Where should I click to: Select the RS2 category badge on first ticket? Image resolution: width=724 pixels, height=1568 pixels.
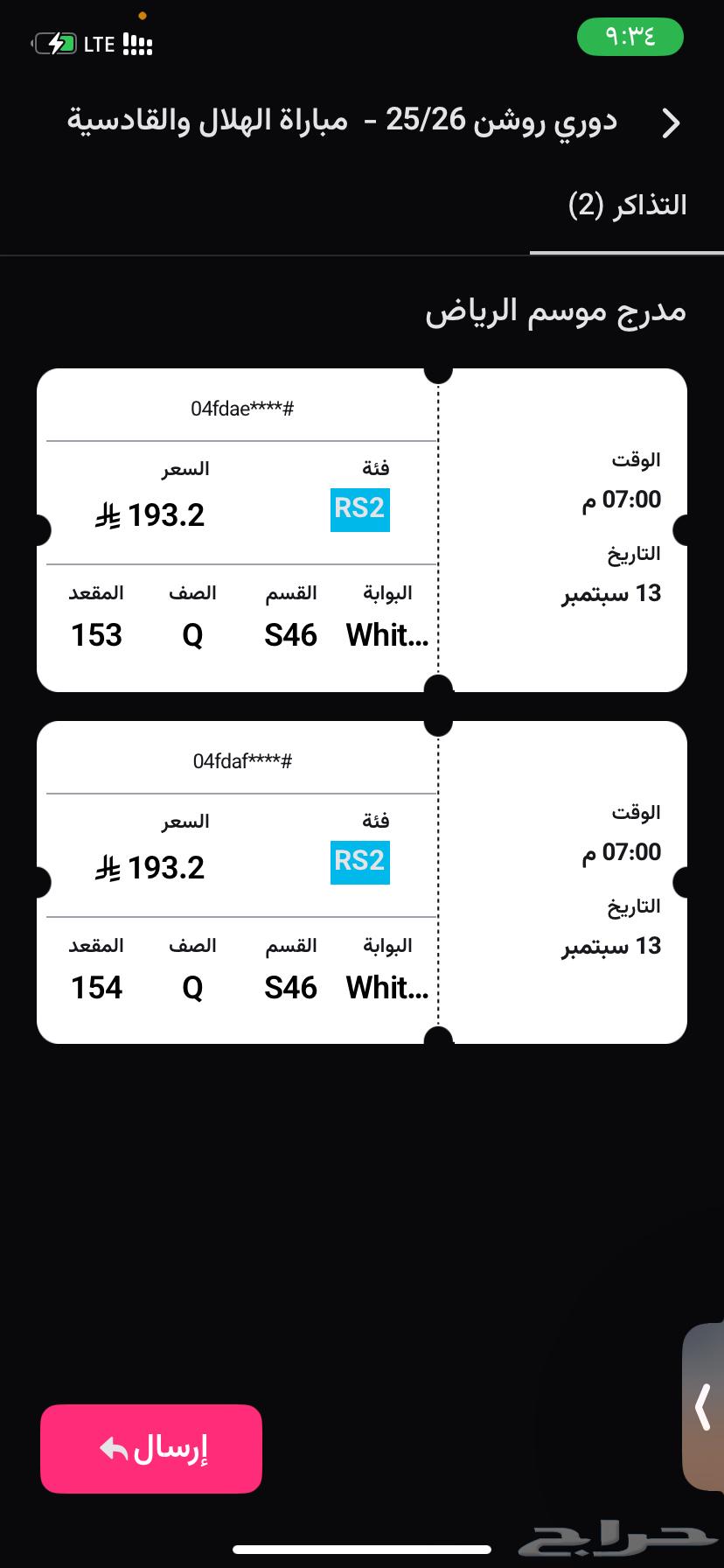click(x=359, y=507)
